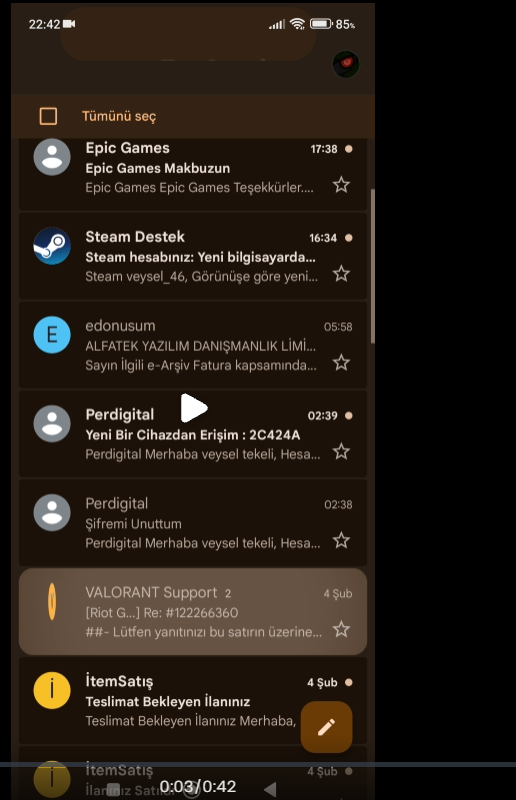Open Perdigital Yeni Bir Cihazdan Erişim email
The height and width of the screenshot is (800, 516).
(193, 434)
